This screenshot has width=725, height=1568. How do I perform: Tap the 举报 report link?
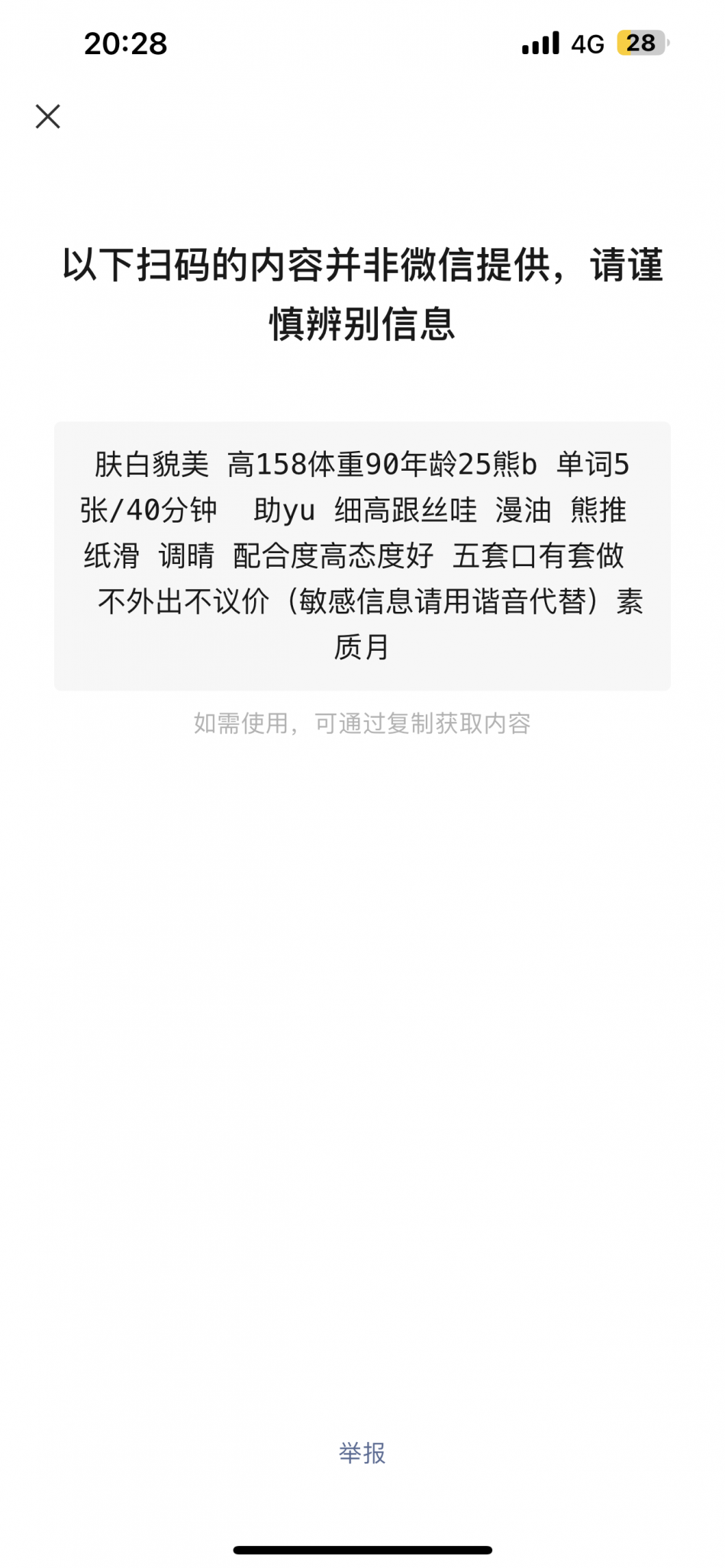click(362, 1454)
